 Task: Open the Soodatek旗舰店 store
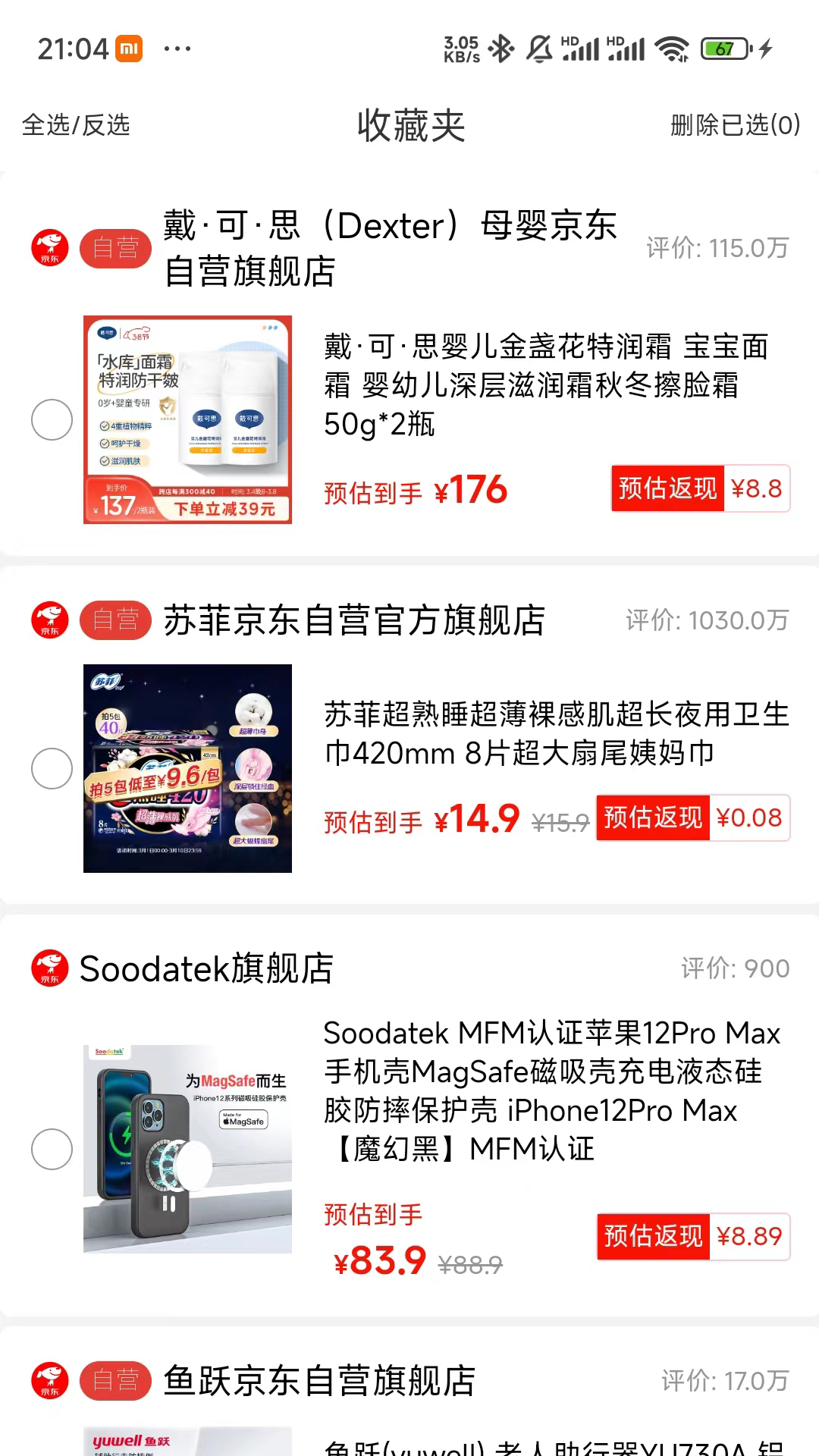coord(206,968)
